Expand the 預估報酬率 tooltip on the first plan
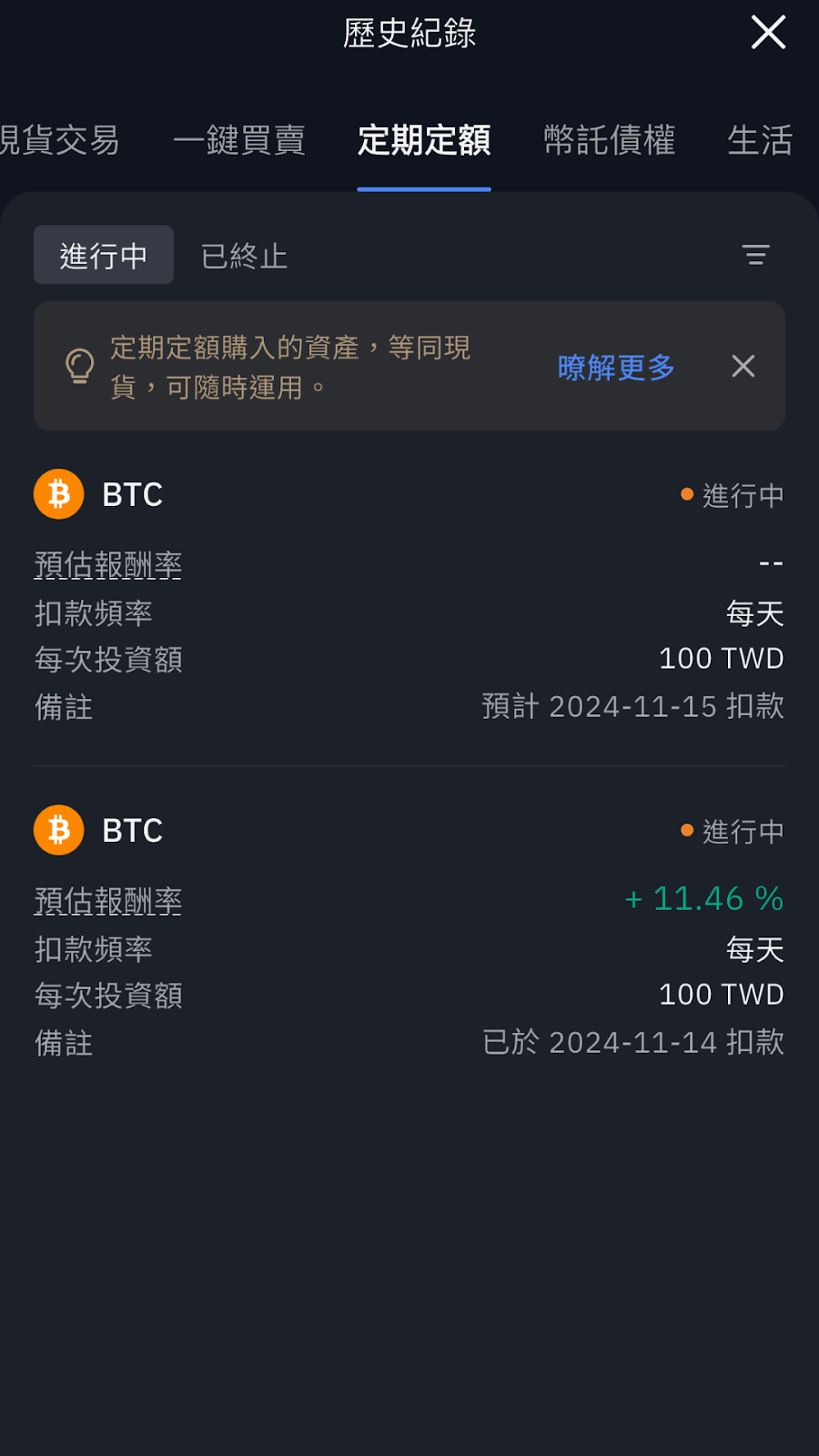Viewport: 819px width, 1456px height. click(x=106, y=565)
